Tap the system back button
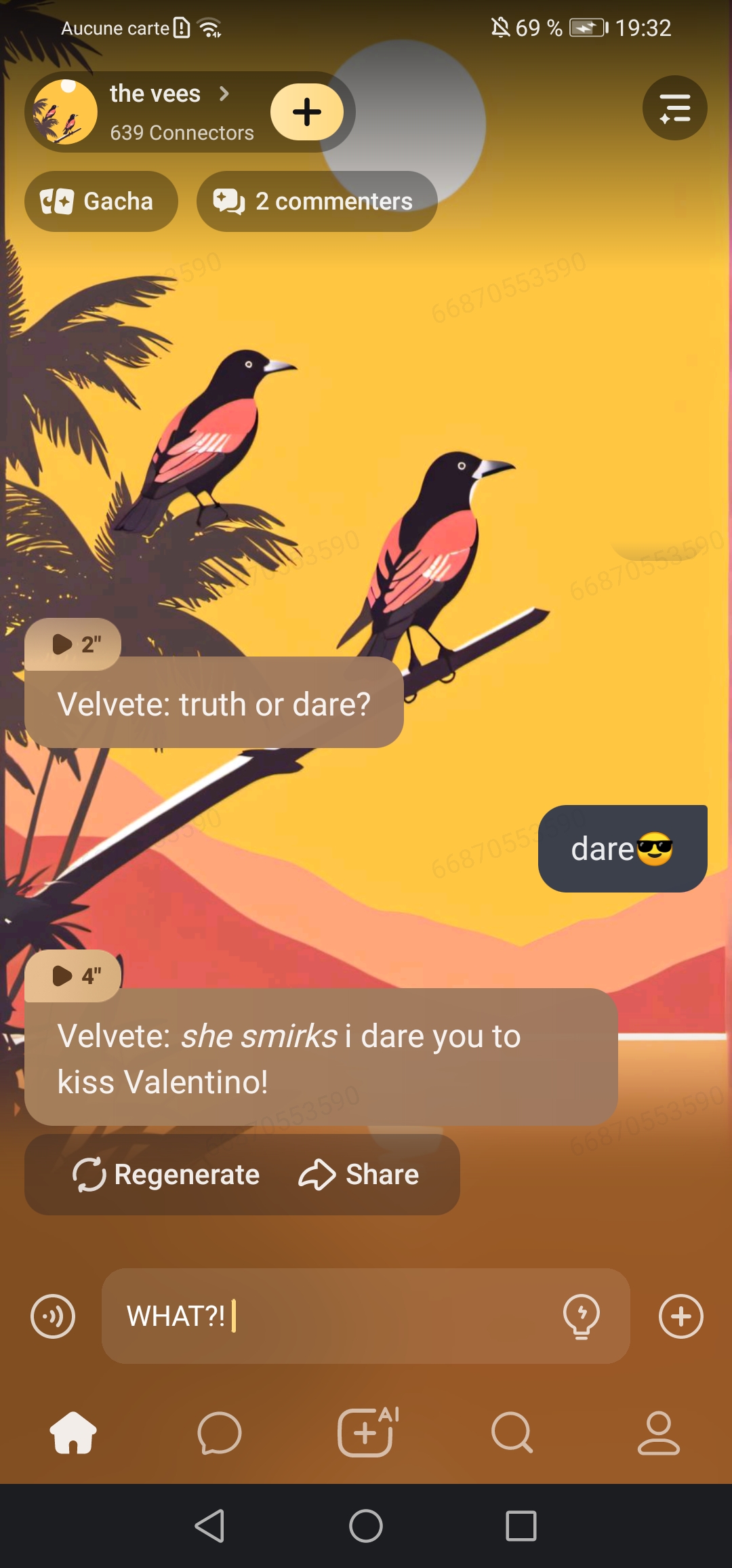 [209, 1526]
